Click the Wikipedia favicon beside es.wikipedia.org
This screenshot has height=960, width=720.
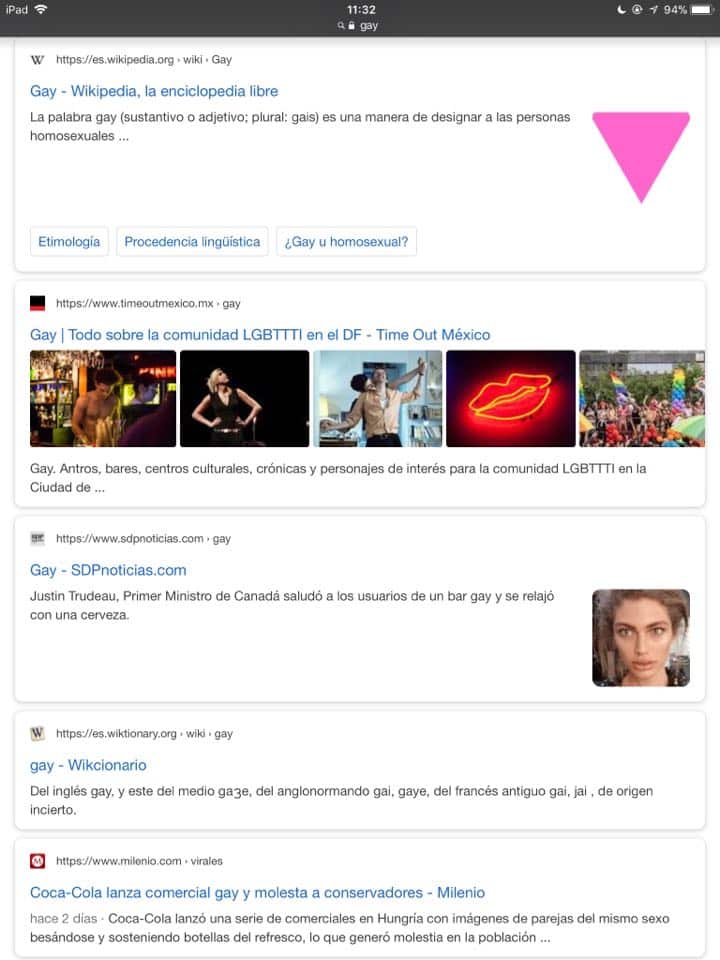tap(37, 59)
